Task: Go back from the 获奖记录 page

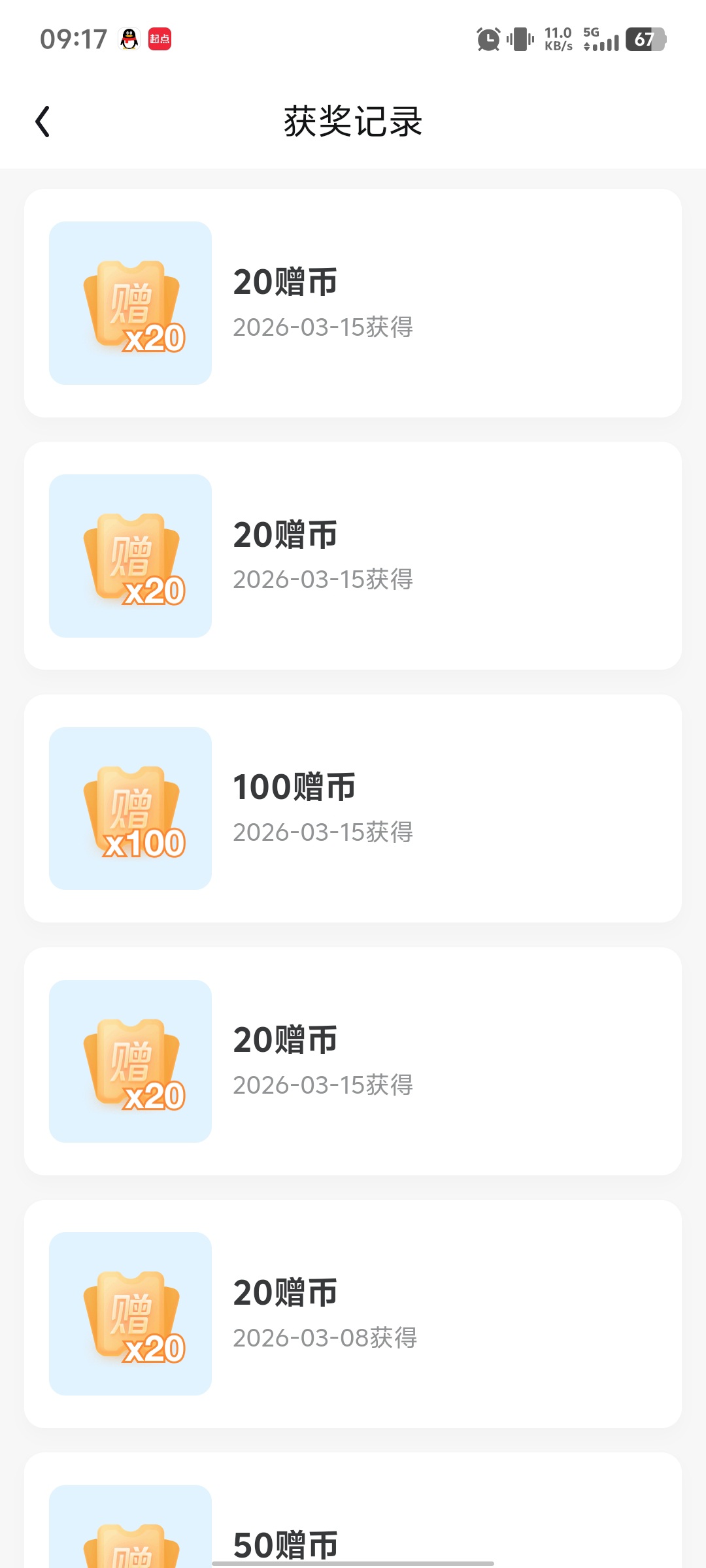Action: 43,122
